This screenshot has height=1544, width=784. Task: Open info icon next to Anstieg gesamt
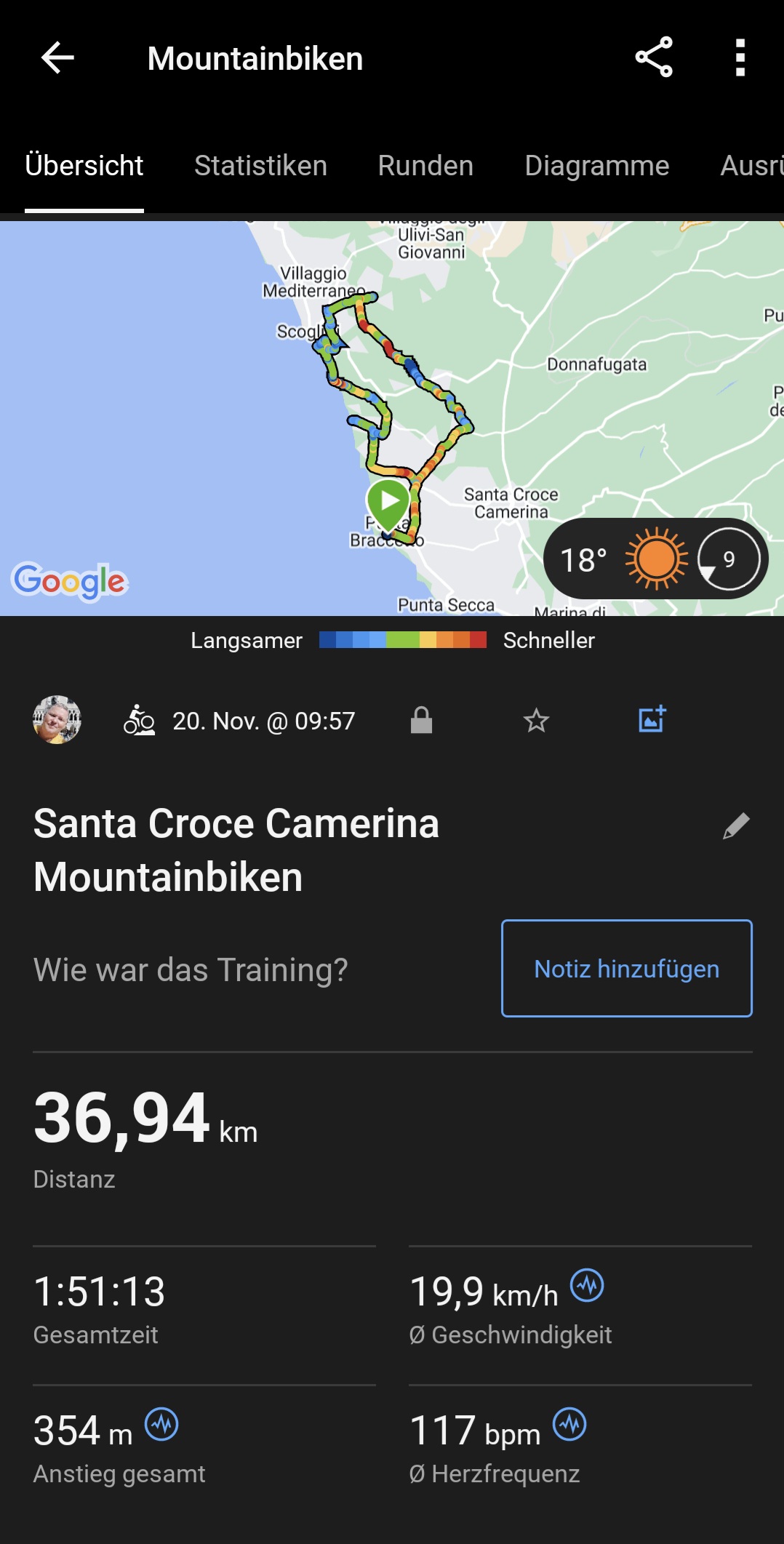pos(161,1424)
